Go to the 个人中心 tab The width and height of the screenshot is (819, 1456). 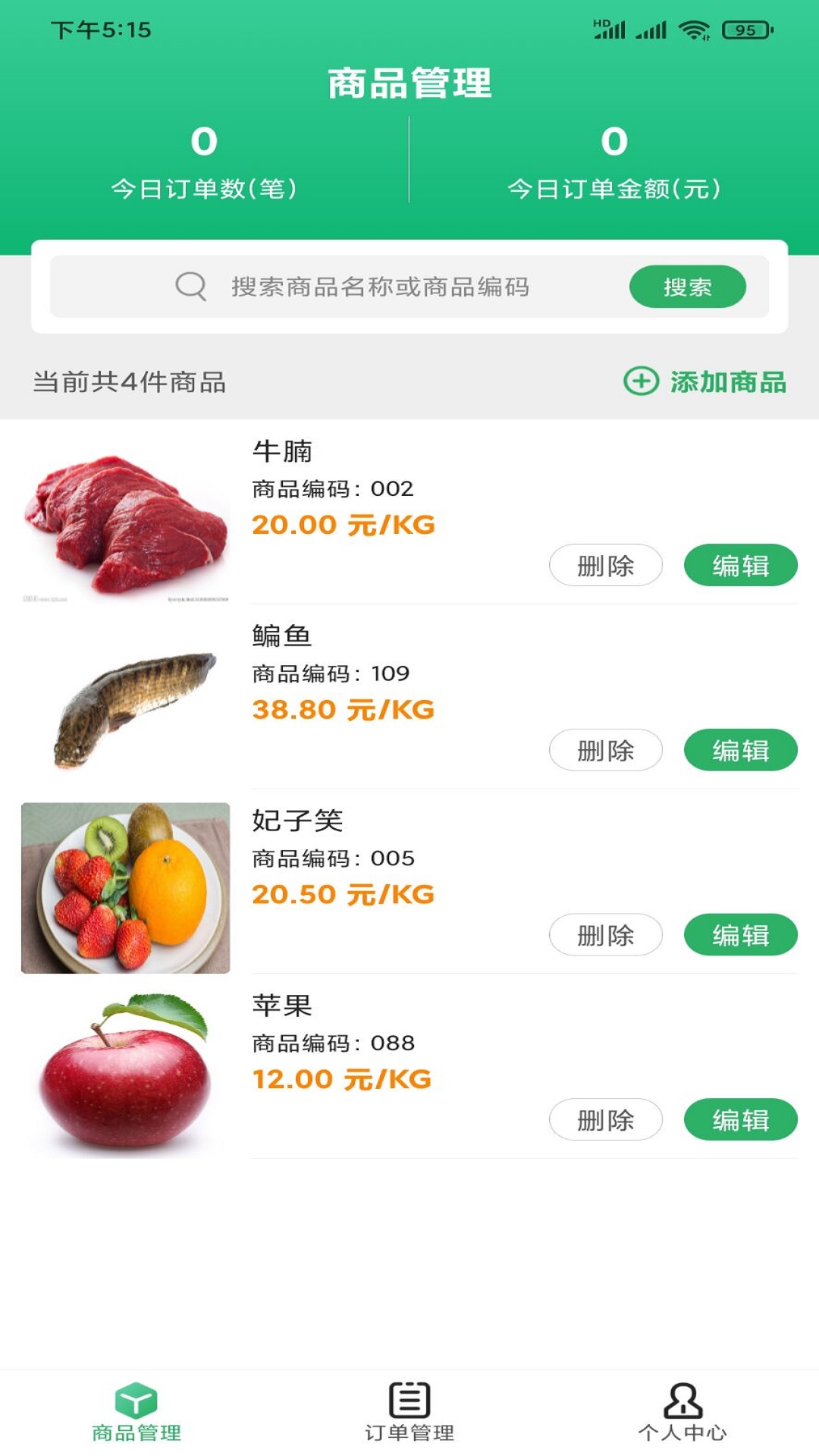pos(682,1411)
